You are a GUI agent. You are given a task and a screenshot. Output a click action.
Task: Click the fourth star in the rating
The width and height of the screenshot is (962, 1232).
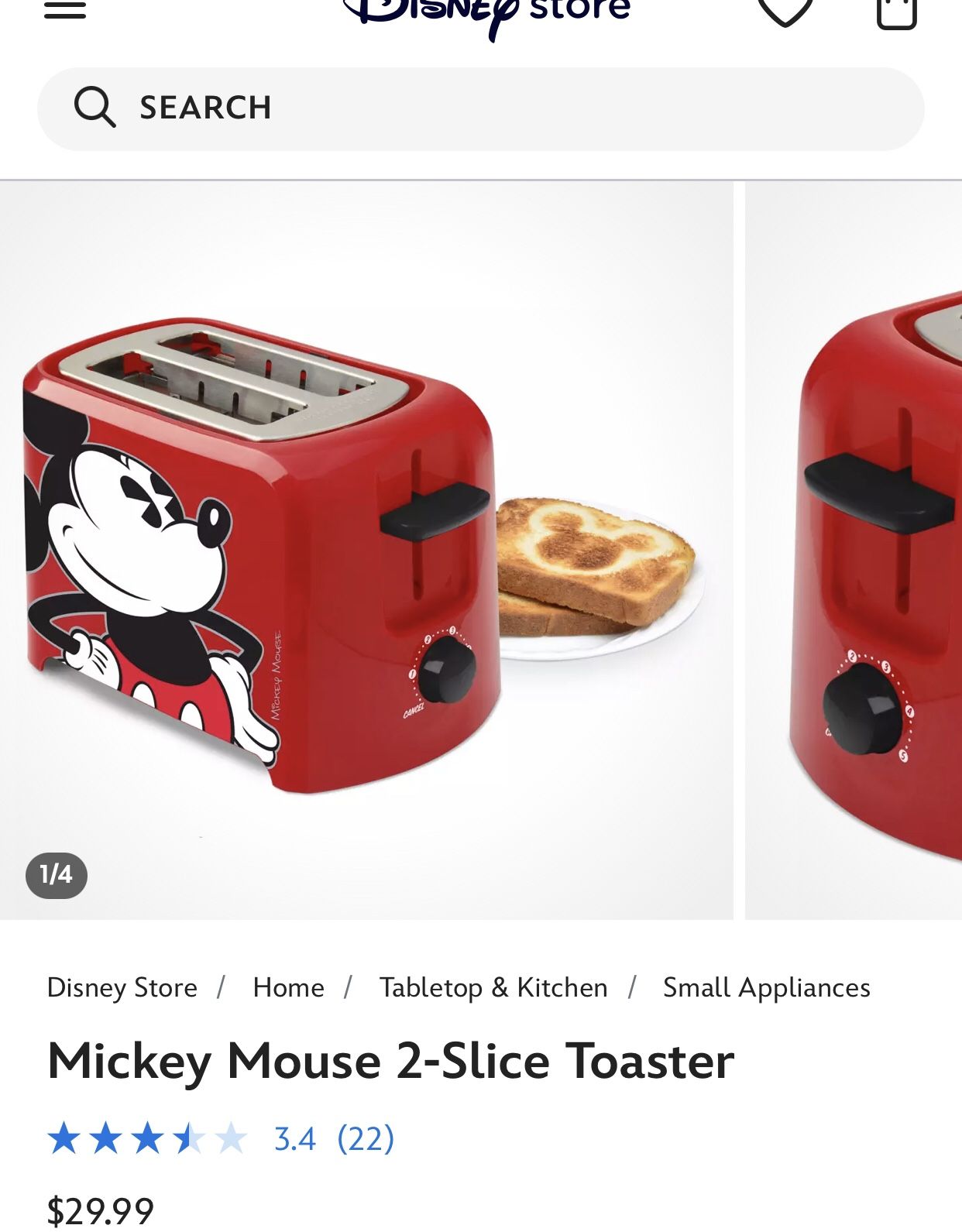[x=190, y=1139]
